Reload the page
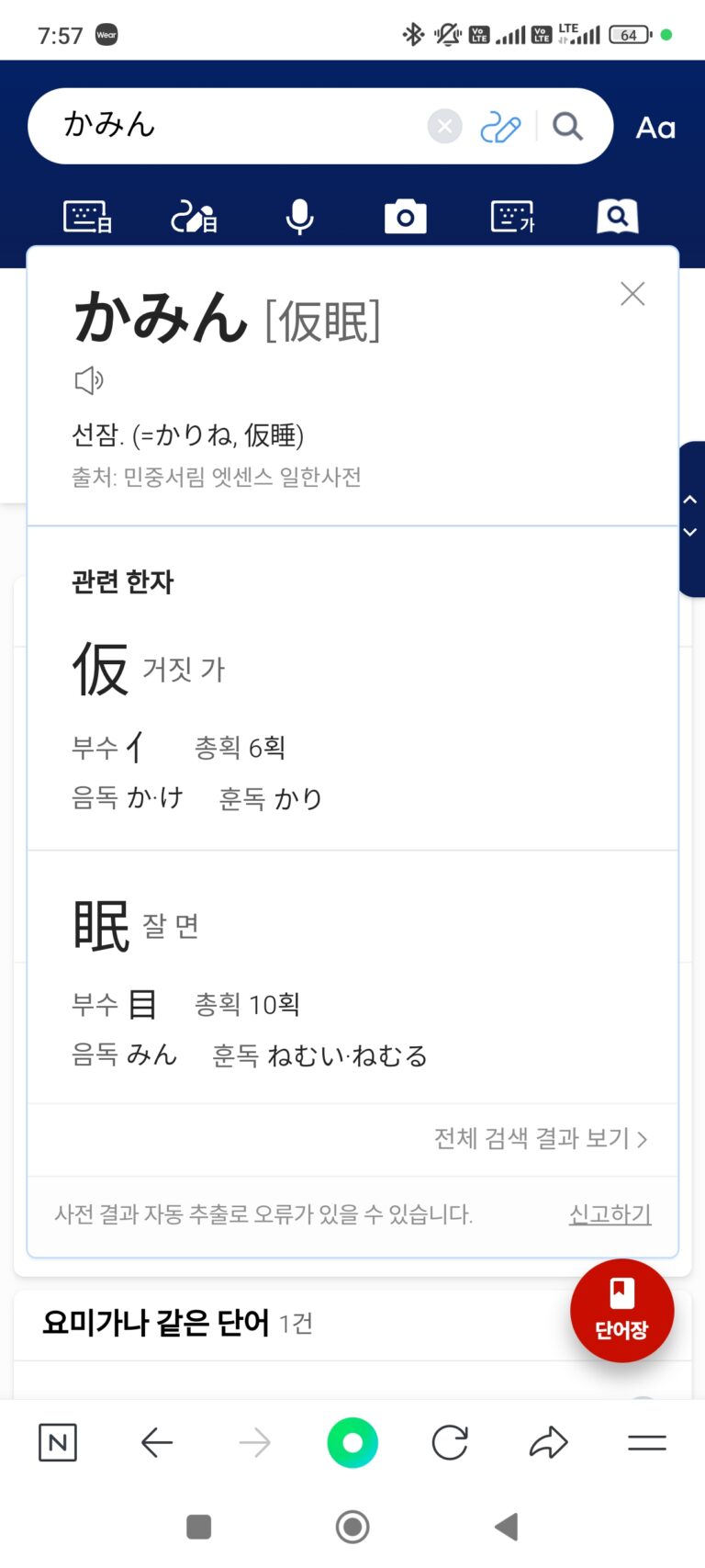The image size is (705, 1568). (x=450, y=1443)
